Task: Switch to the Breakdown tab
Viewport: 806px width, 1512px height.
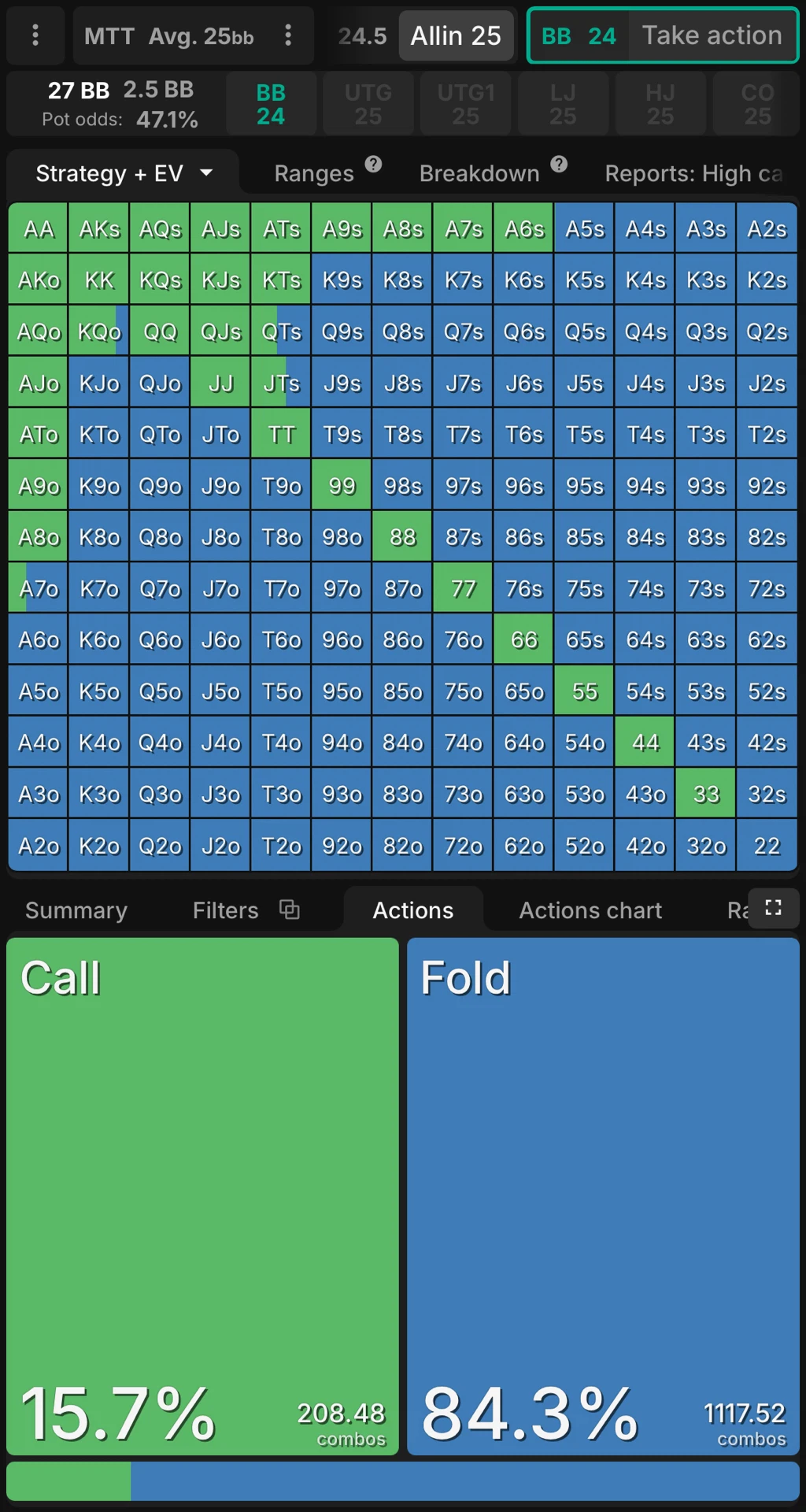Action: 479,173
